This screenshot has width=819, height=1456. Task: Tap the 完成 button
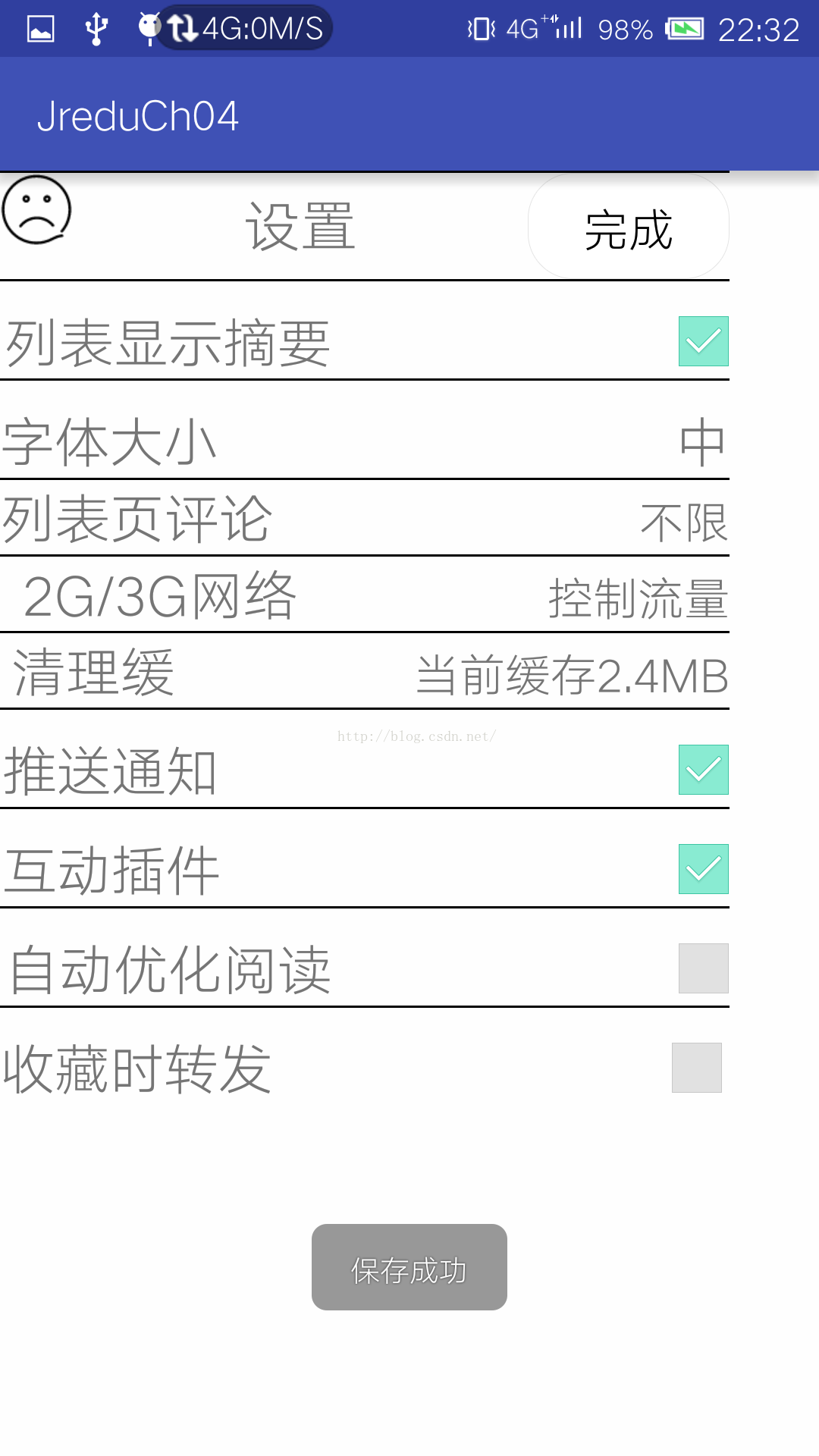(x=629, y=227)
